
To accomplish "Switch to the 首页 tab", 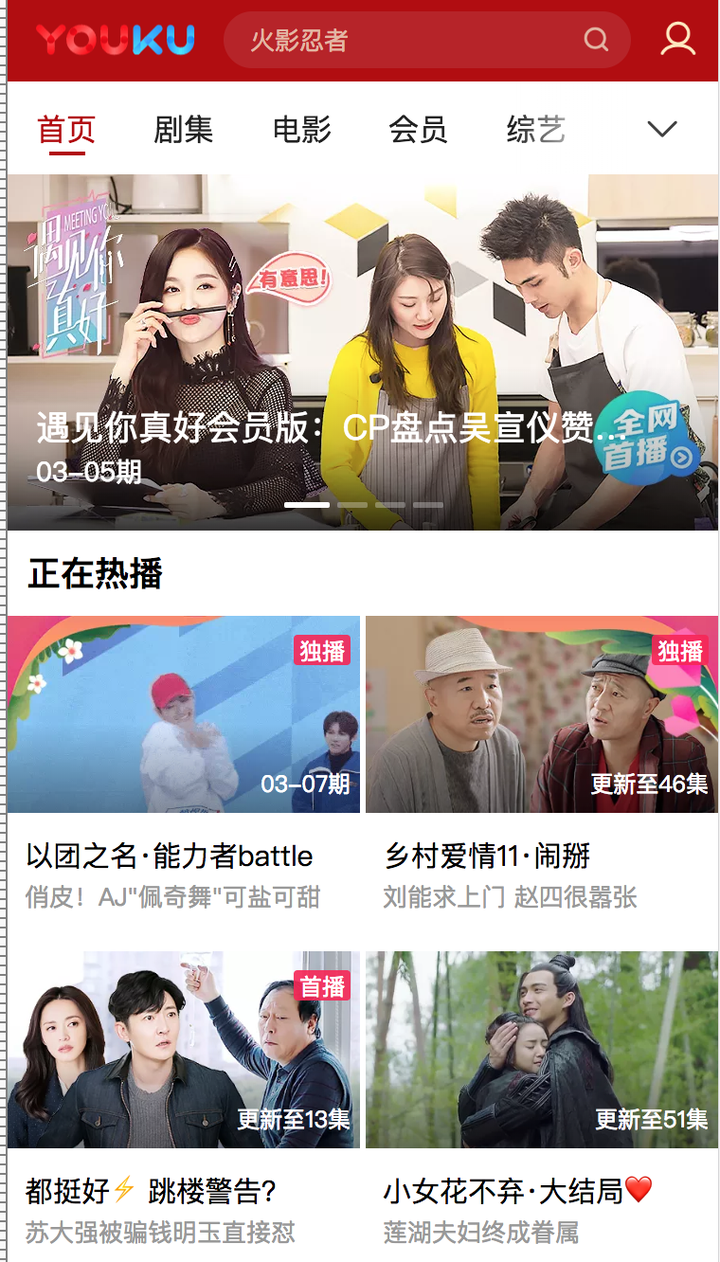I will tap(66, 130).
